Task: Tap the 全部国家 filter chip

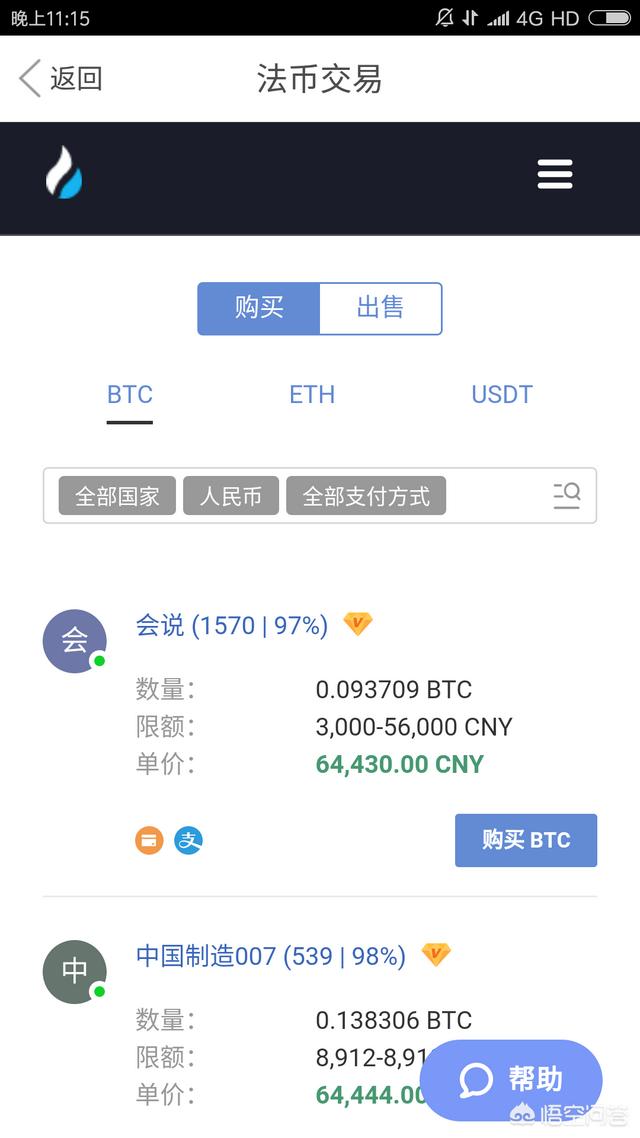Action: 117,496
